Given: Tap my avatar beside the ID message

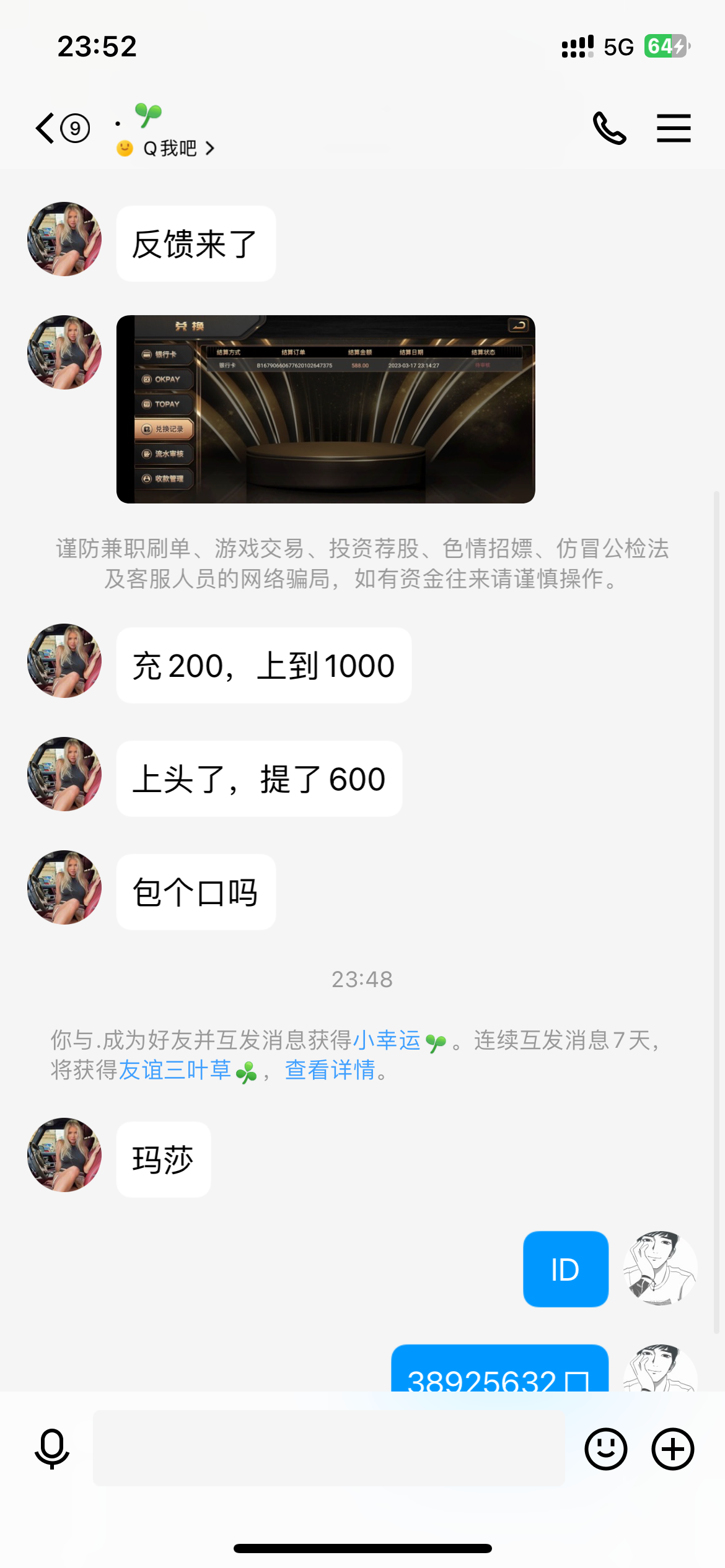Looking at the screenshot, I should click(660, 1268).
